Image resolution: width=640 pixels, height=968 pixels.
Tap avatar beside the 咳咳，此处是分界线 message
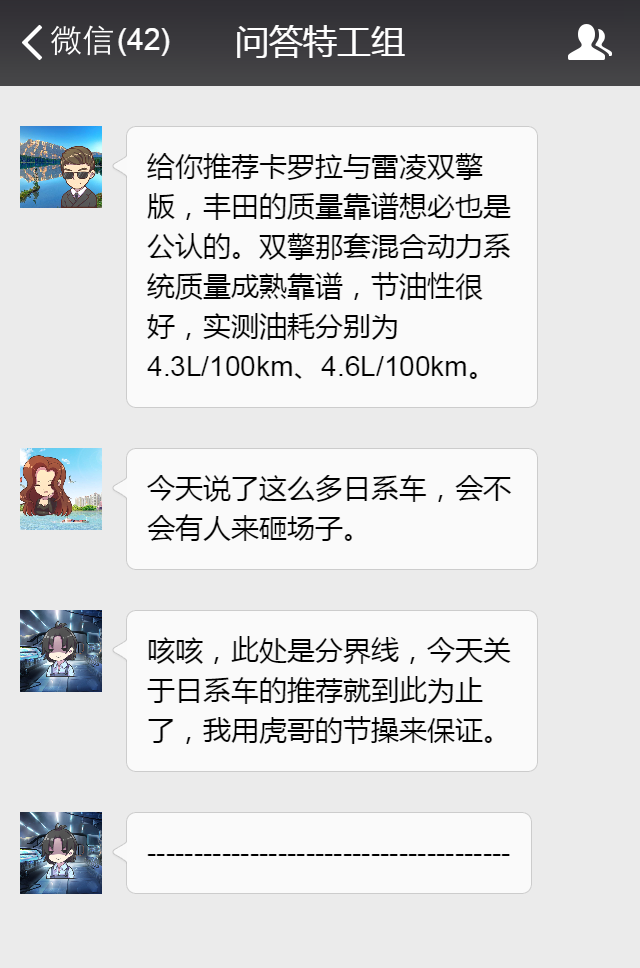coord(61,651)
